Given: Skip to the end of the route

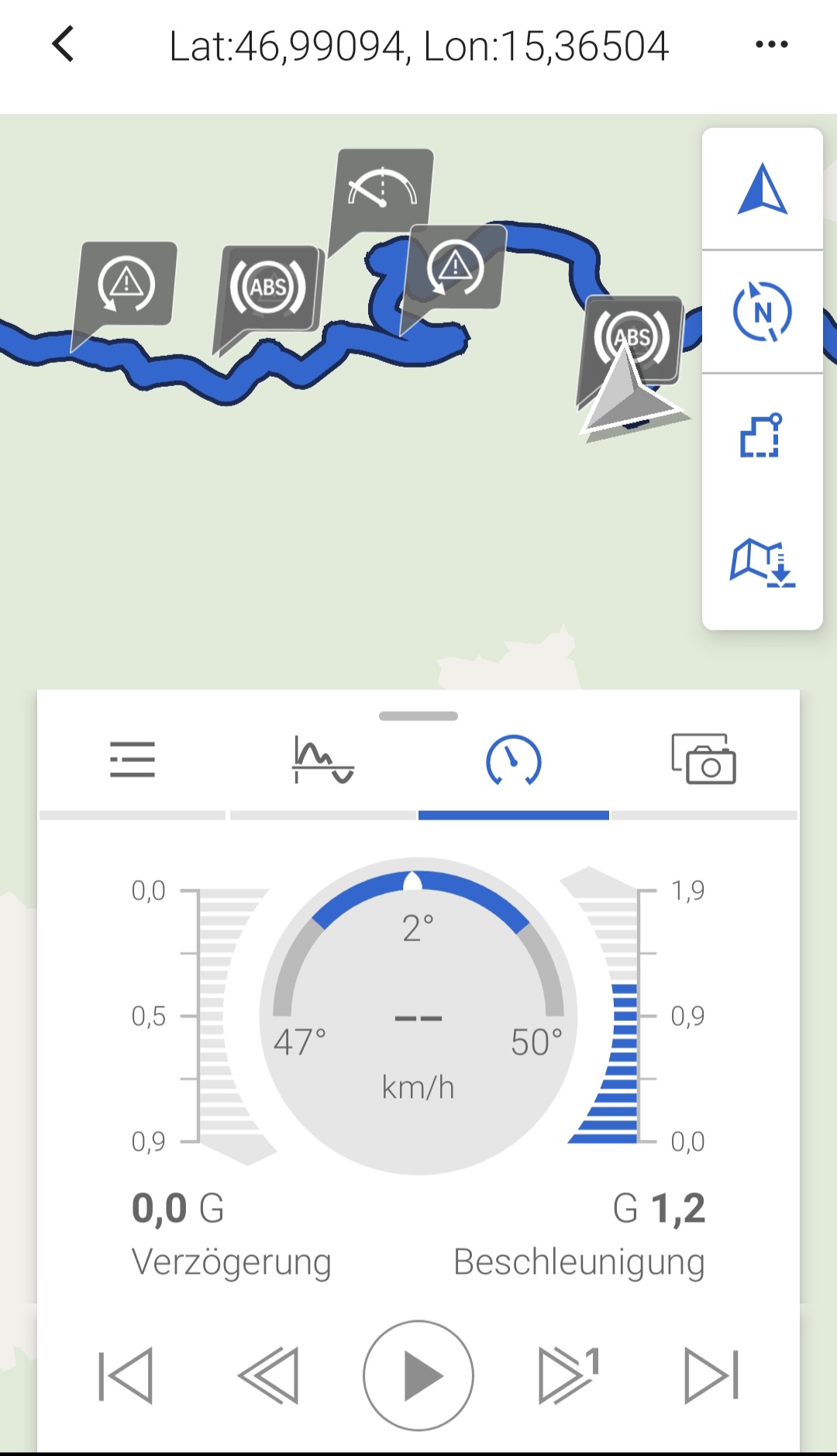Looking at the screenshot, I should (x=711, y=1375).
